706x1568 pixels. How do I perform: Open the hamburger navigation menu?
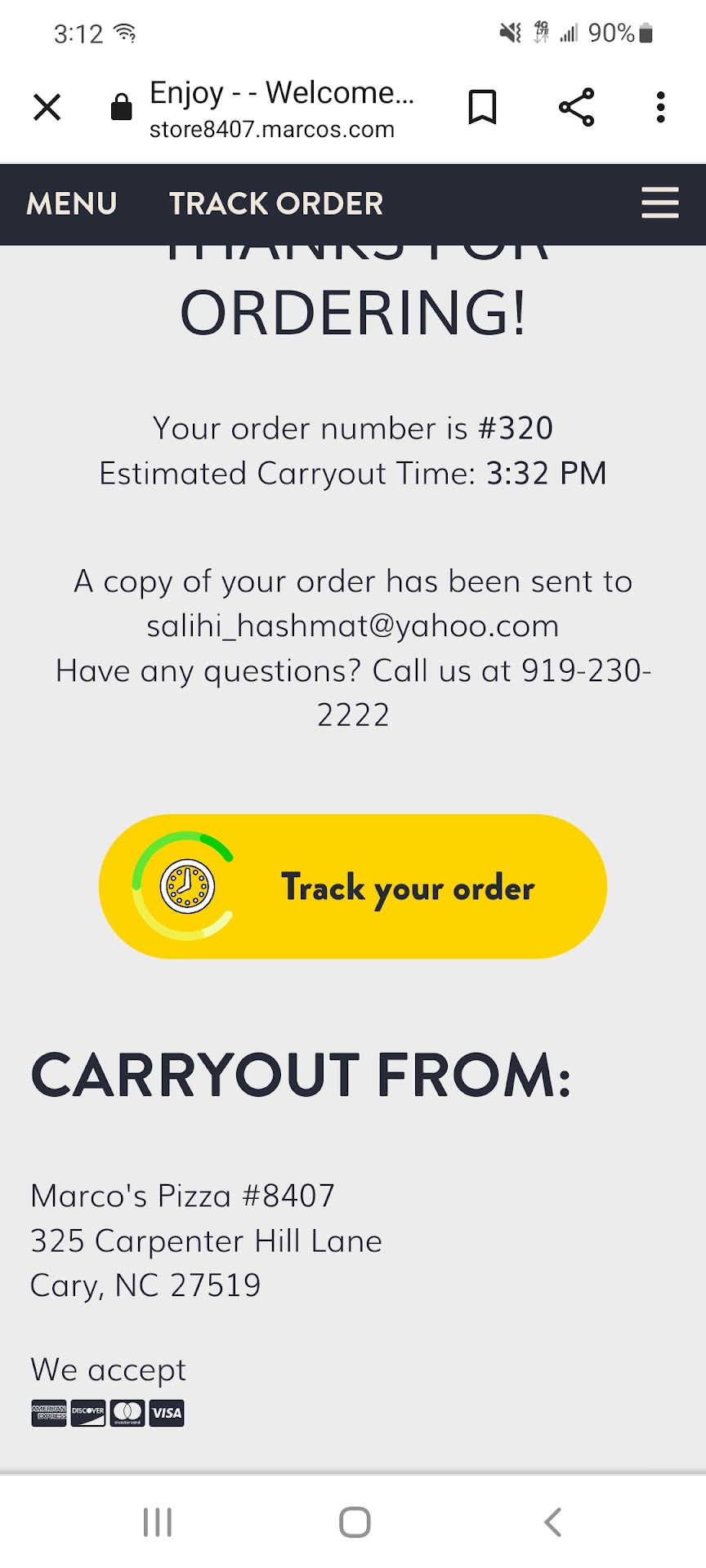point(659,203)
